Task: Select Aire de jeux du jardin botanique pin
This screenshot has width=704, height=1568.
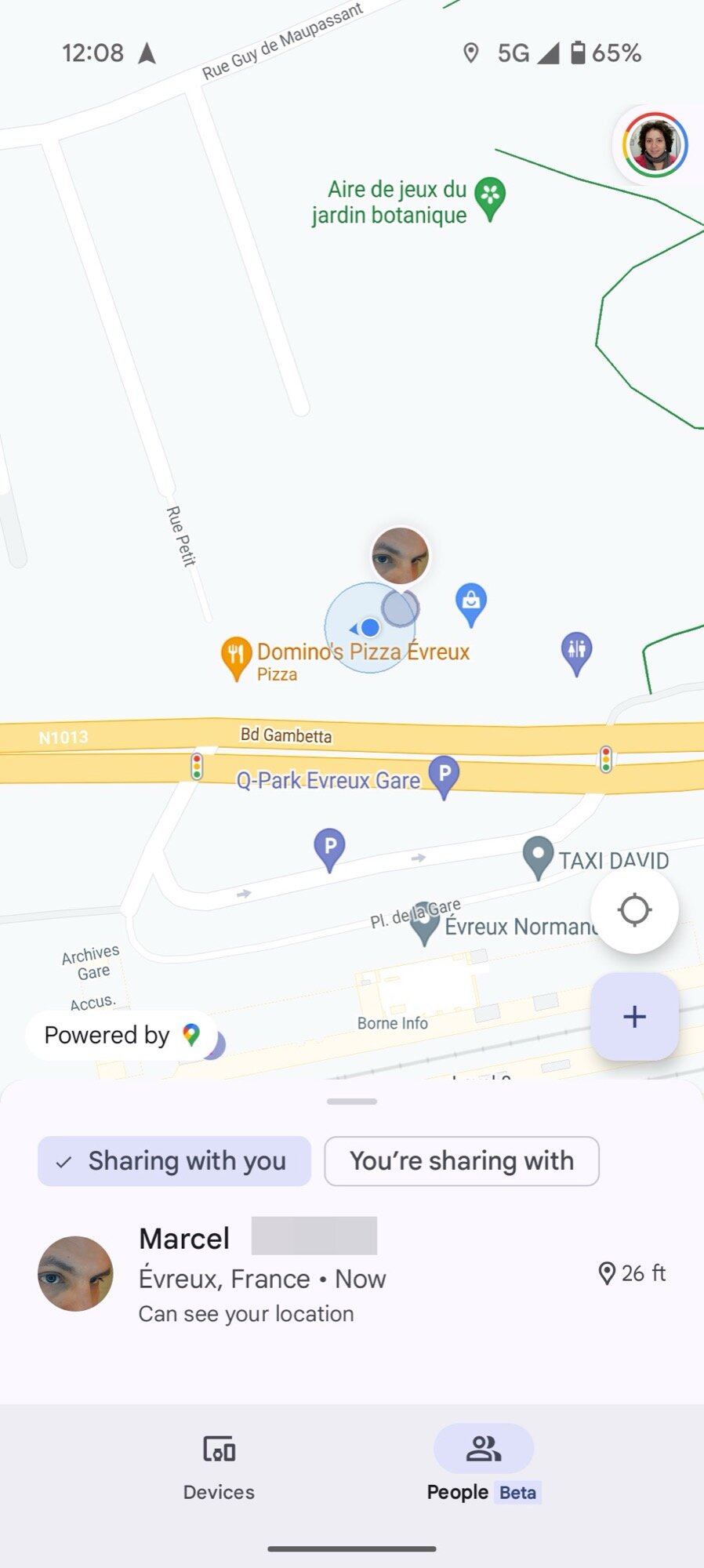Action: click(x=490, y=197)
